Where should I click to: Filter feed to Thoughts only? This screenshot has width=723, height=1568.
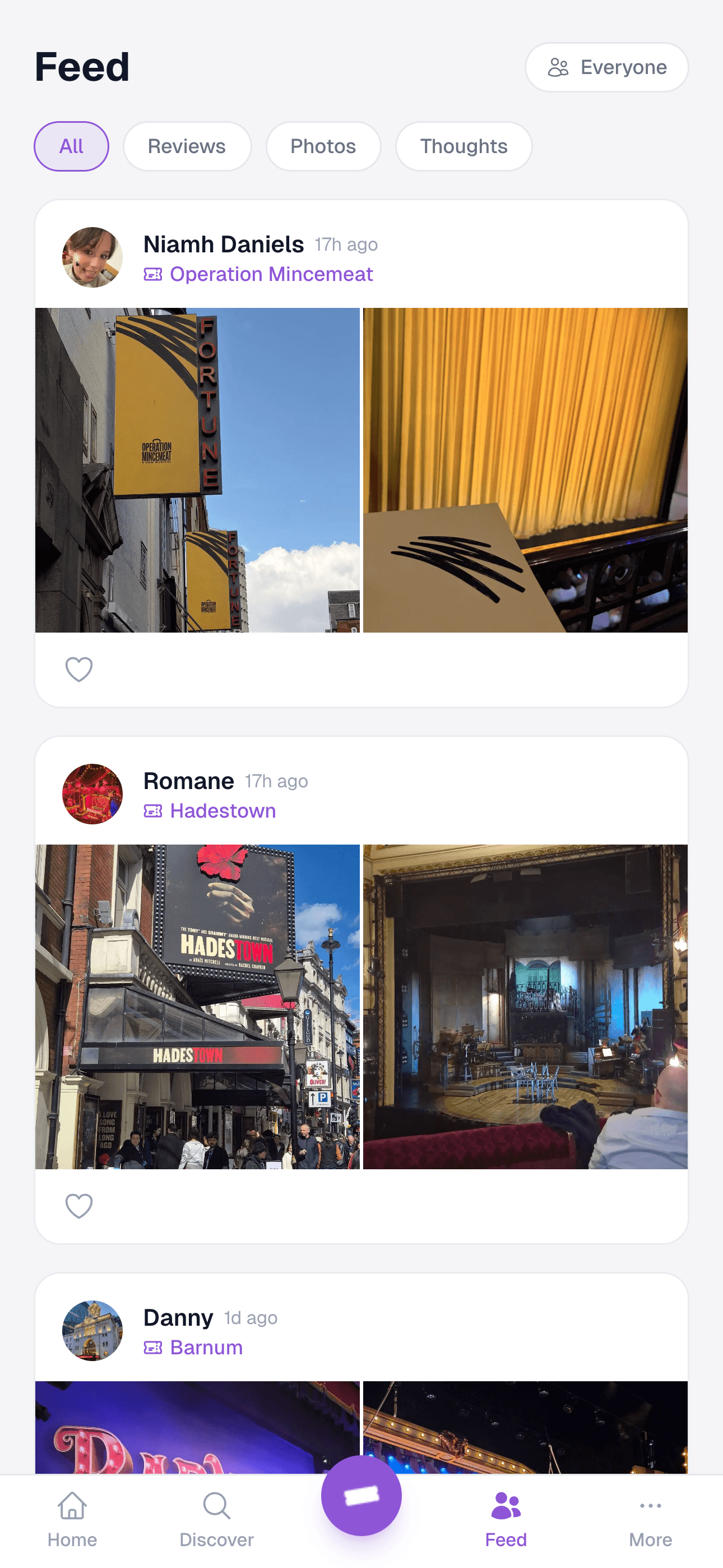pyautogui.click(x=464, y=146)
